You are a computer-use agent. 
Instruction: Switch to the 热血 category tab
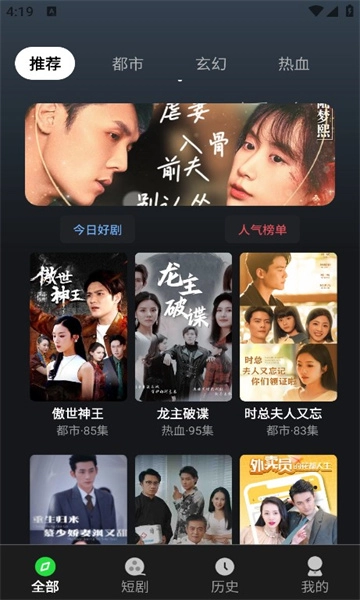click(x=294, y=64)
